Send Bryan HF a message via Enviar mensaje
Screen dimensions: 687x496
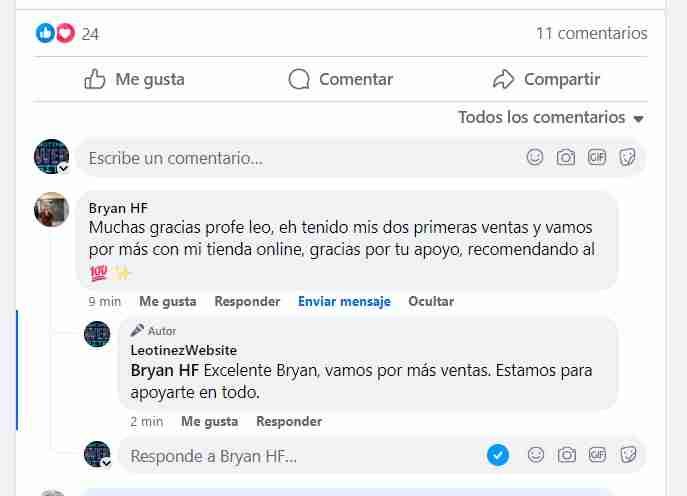pyautogui.click(x=344, y=301)
